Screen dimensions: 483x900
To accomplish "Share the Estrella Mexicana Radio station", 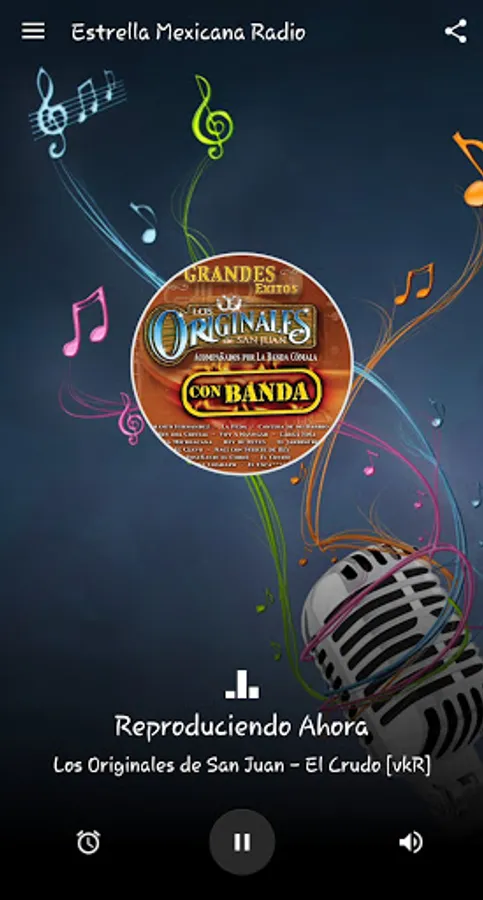I will click(x=456, y=31).
